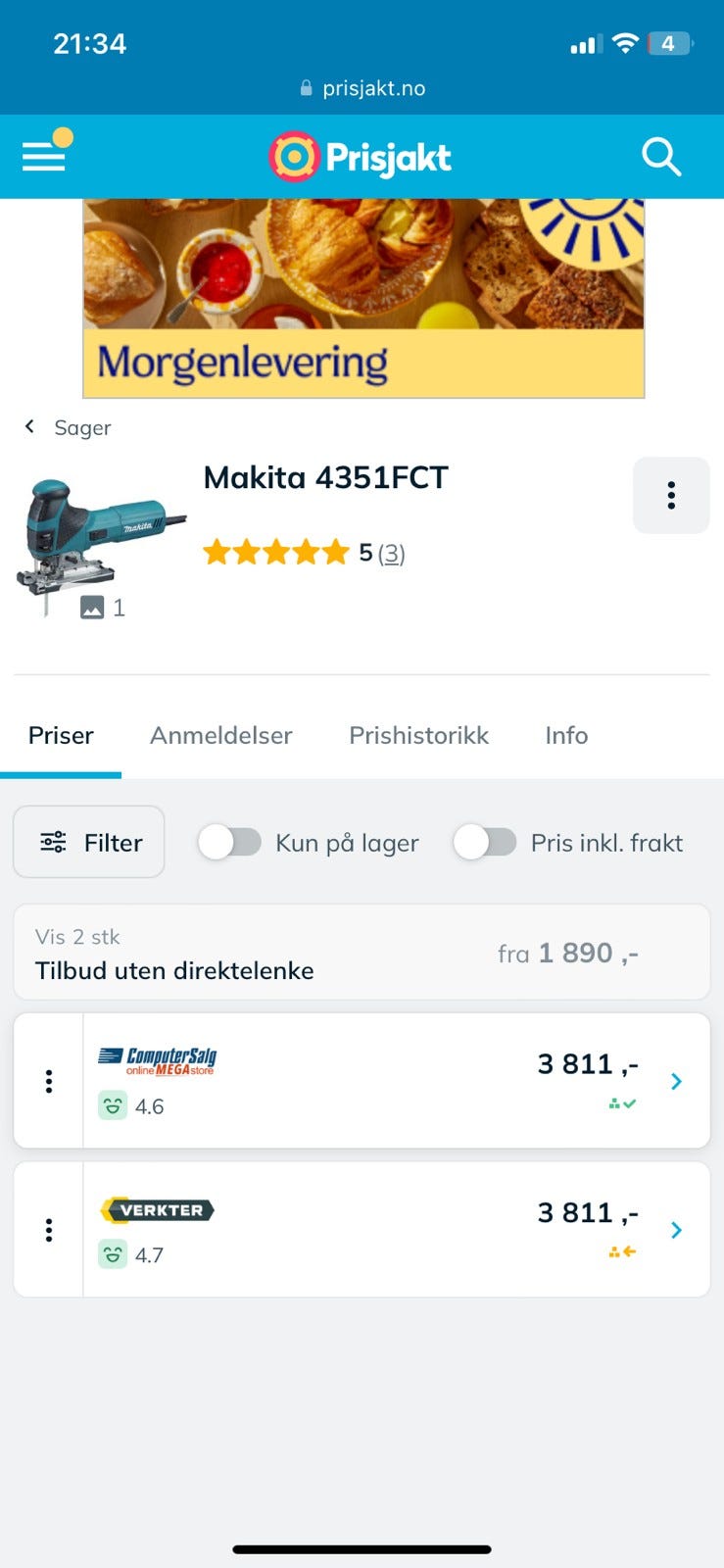Image resolution: width=724 pixels, height=1568 pixels.
Task: Turn on Pris inkl. frakt
Action: [485, 842]
